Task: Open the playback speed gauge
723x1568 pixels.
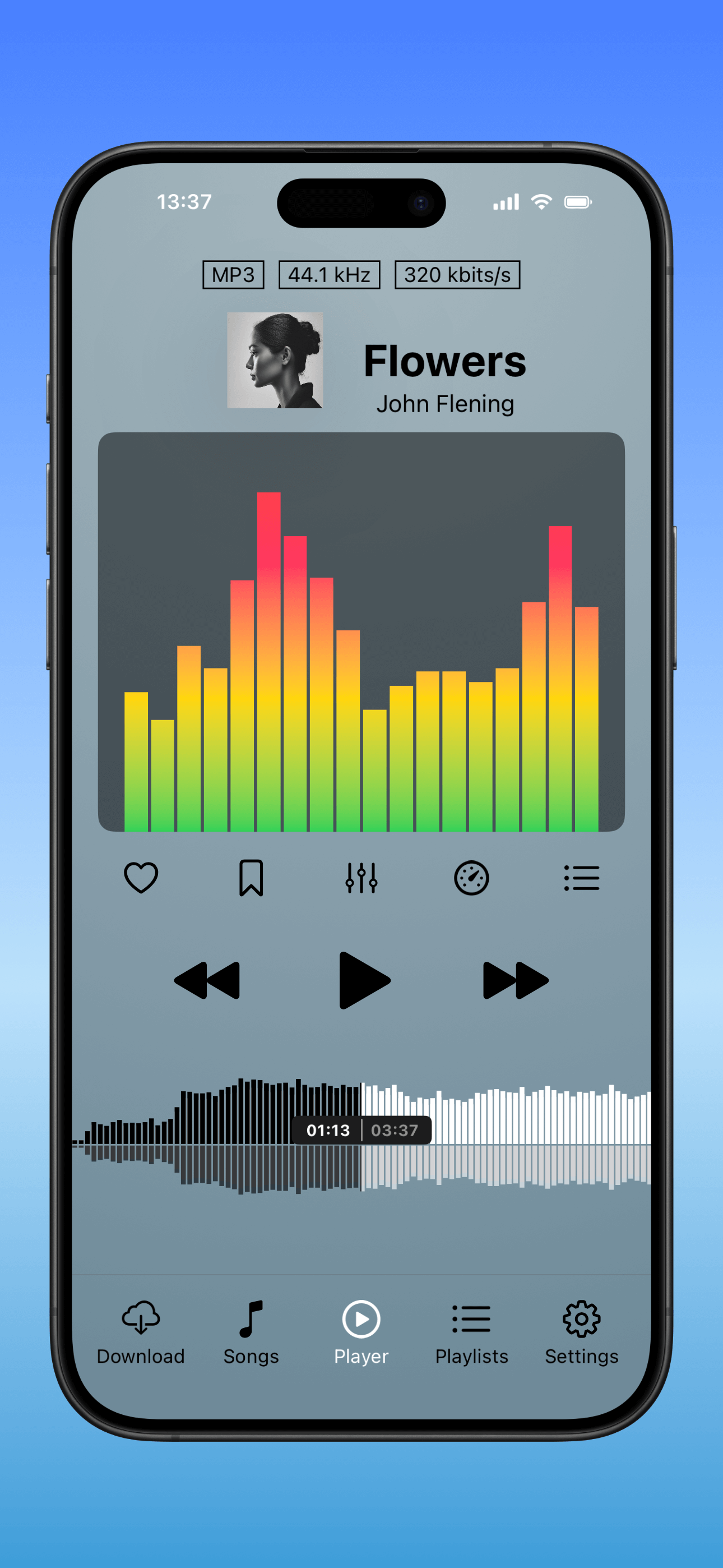Action: pos(472,878)
